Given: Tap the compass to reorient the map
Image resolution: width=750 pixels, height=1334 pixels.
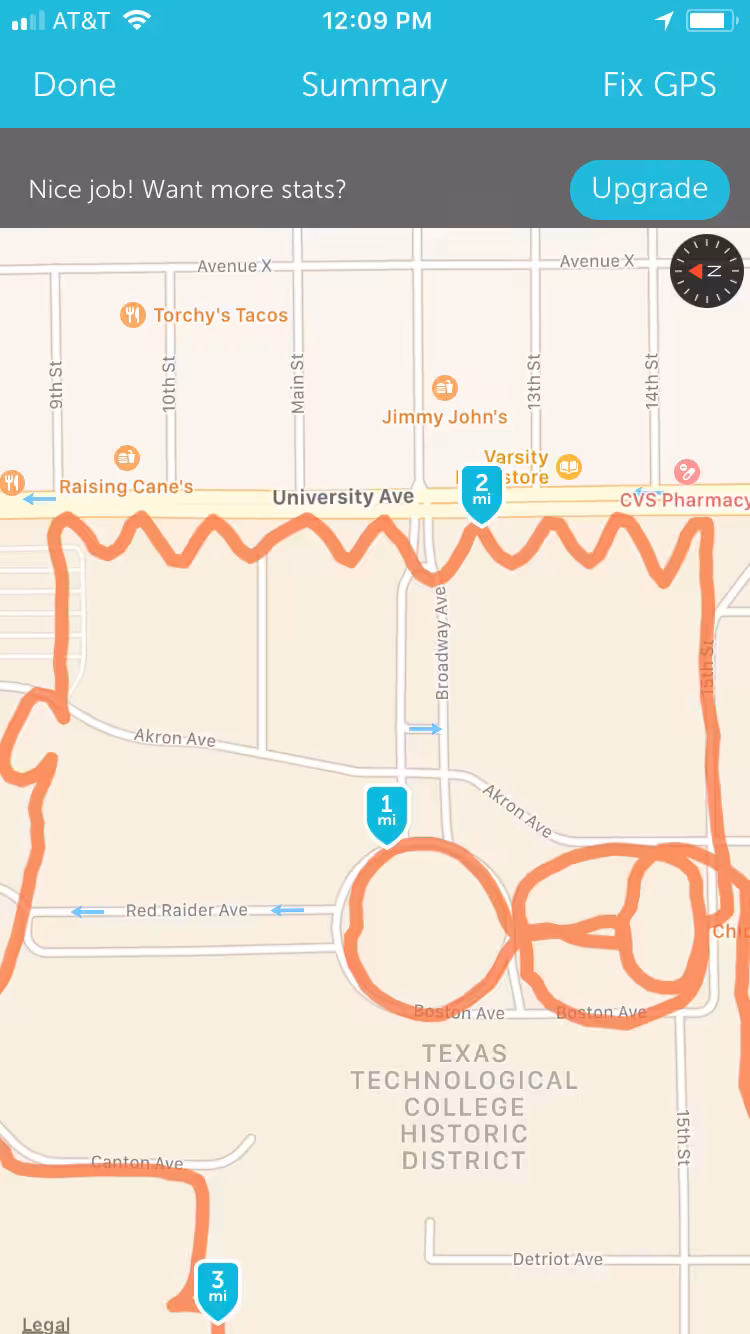Looking at the screenshot, I should pos(708,271).
